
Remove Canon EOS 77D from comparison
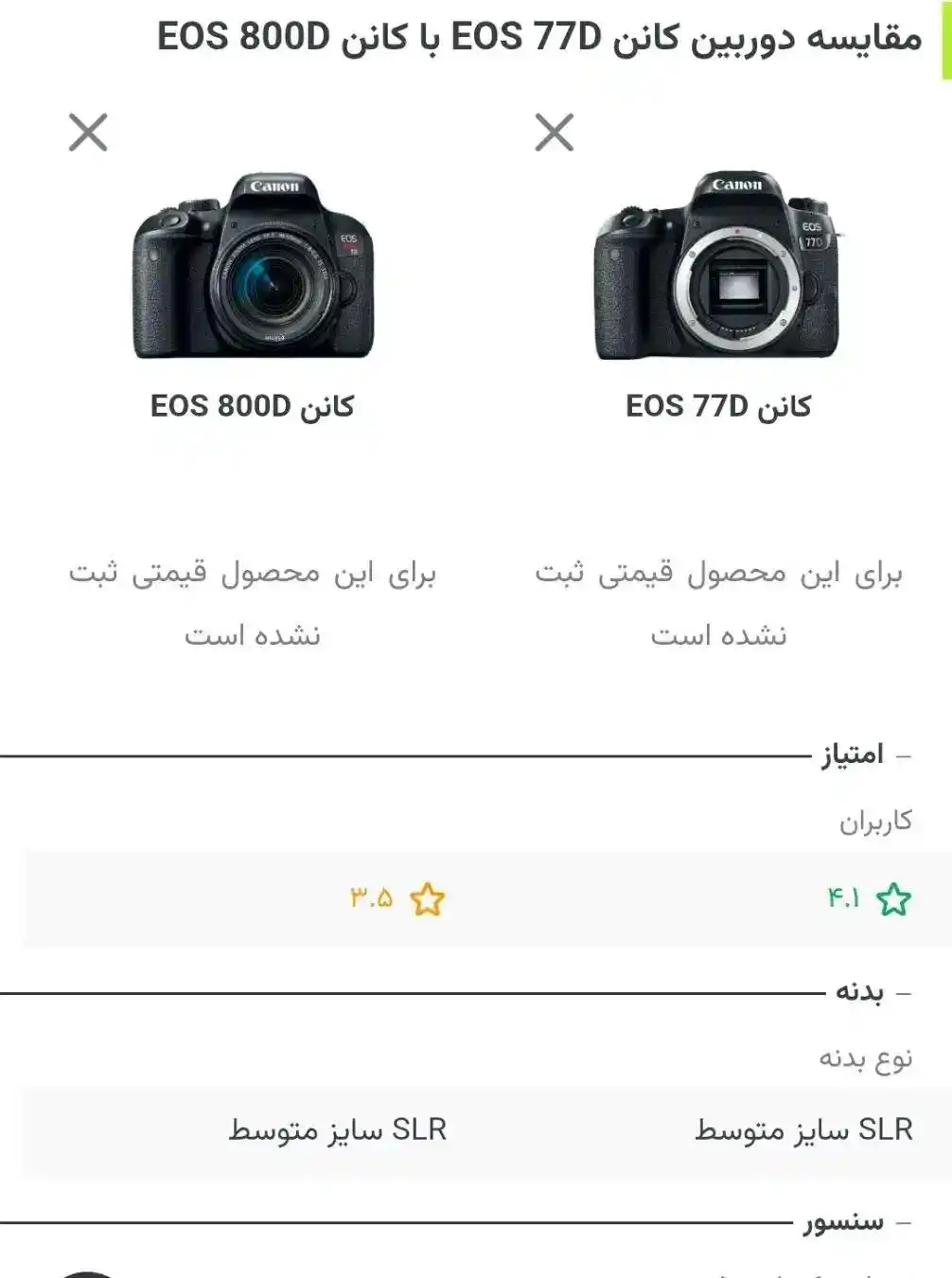pyautogui.click(x=554, y=133)
